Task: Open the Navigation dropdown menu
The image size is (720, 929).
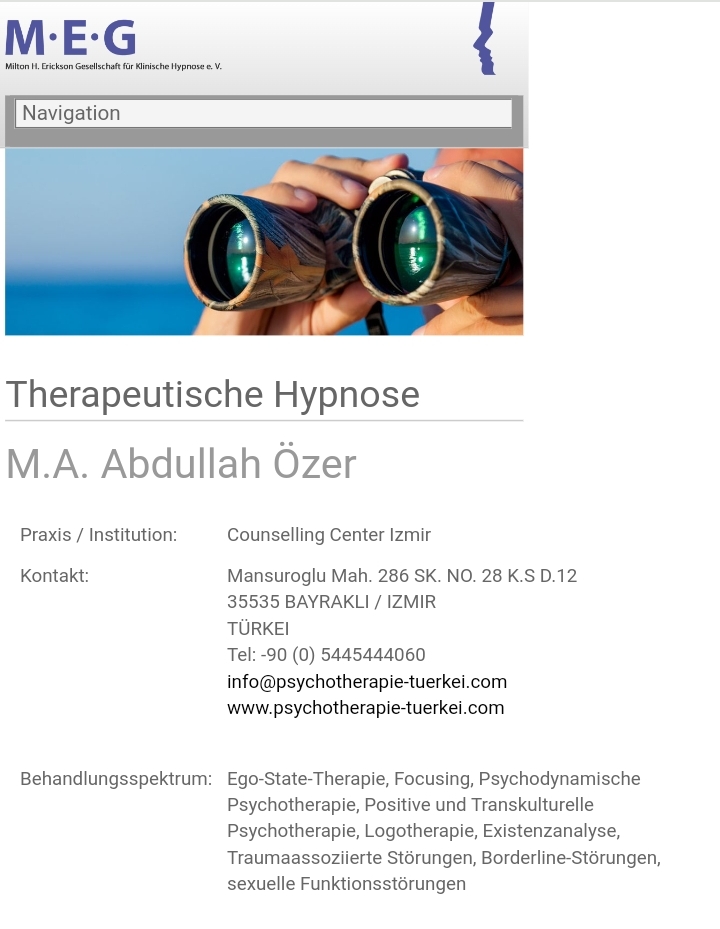Action: [x=263, y=114]
